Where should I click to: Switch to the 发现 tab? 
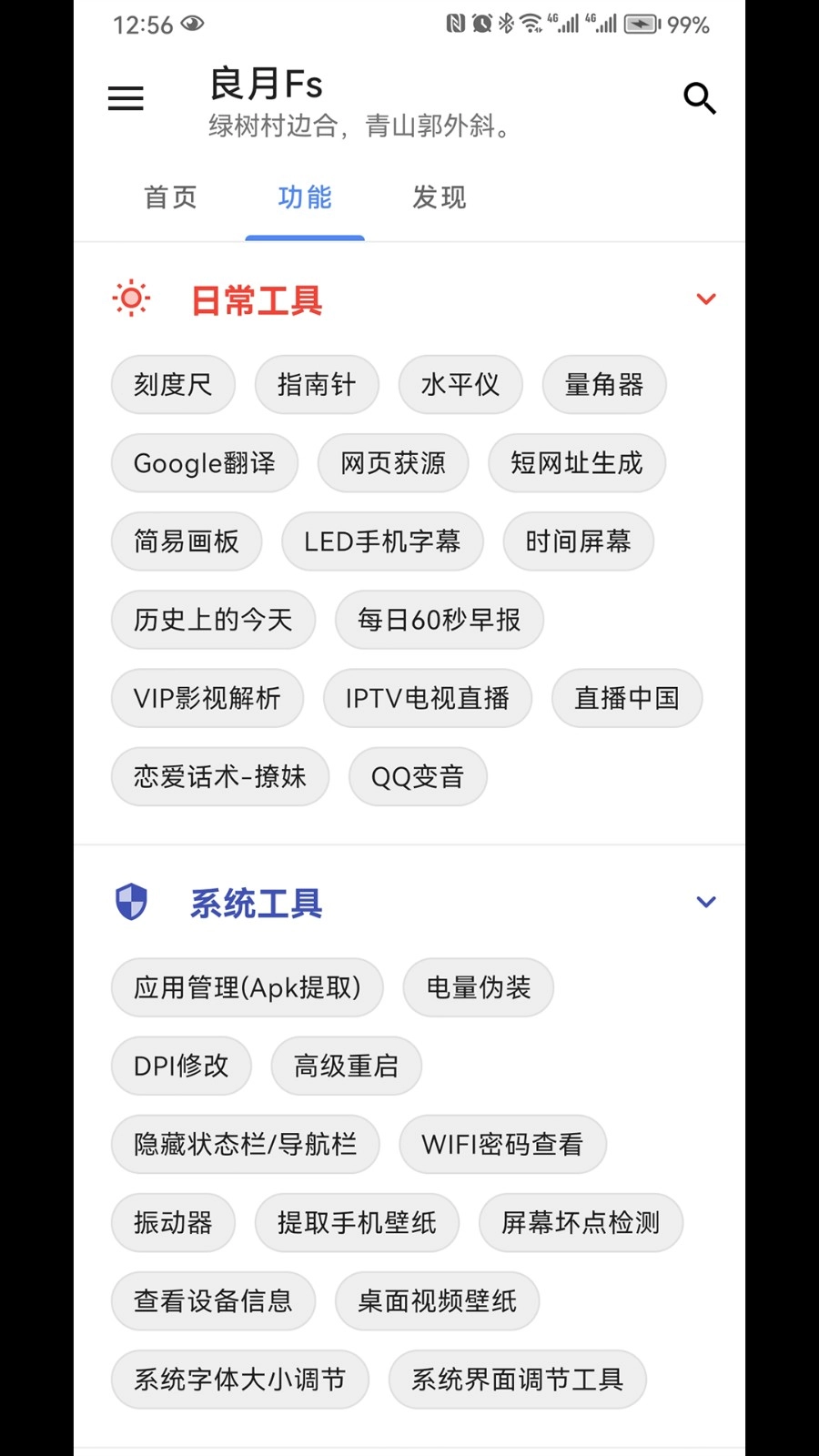click(x=438, y=197)
